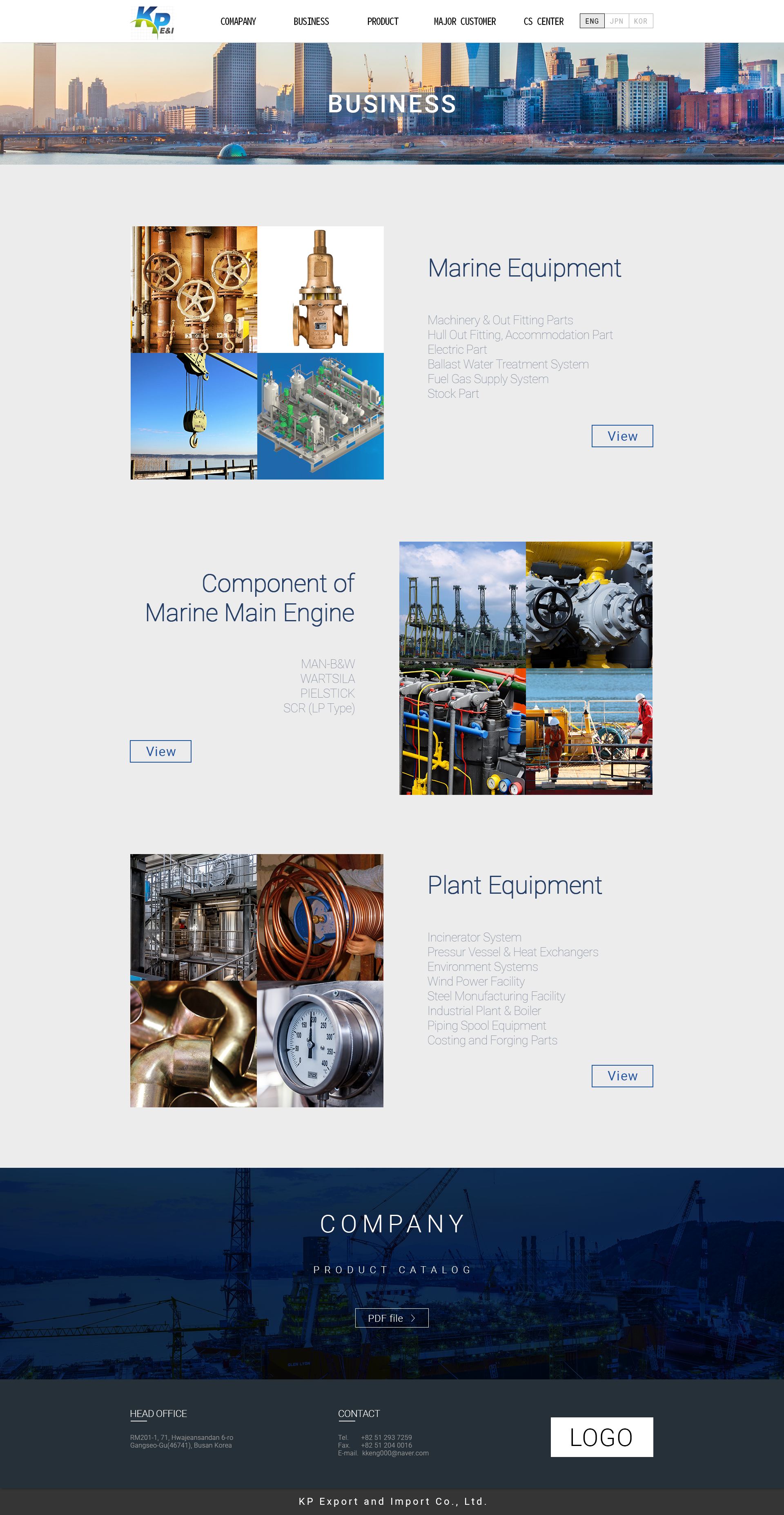Open the COMAPANY menu item

pyautogui.click(x=238, y=22)
